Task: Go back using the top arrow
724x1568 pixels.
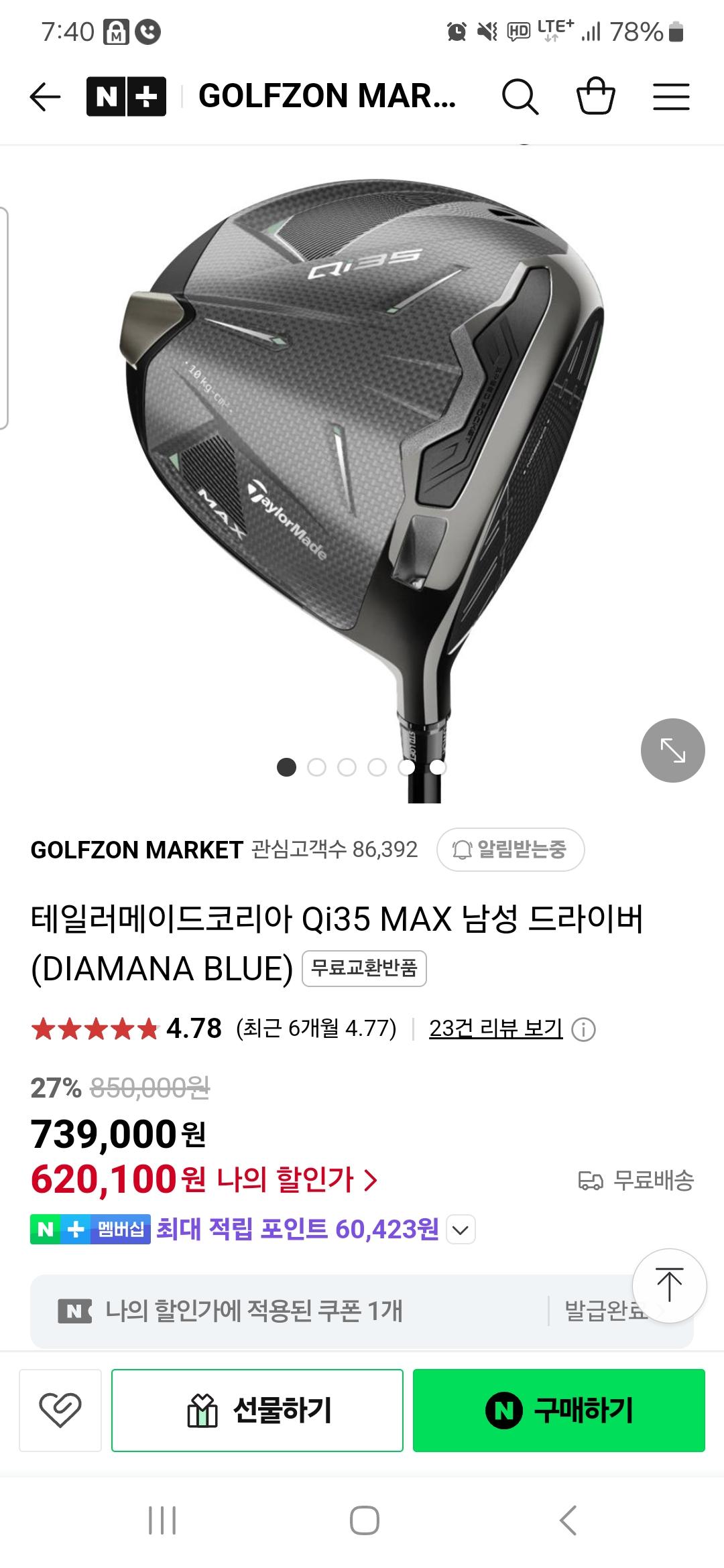Action: coord(46,97)
